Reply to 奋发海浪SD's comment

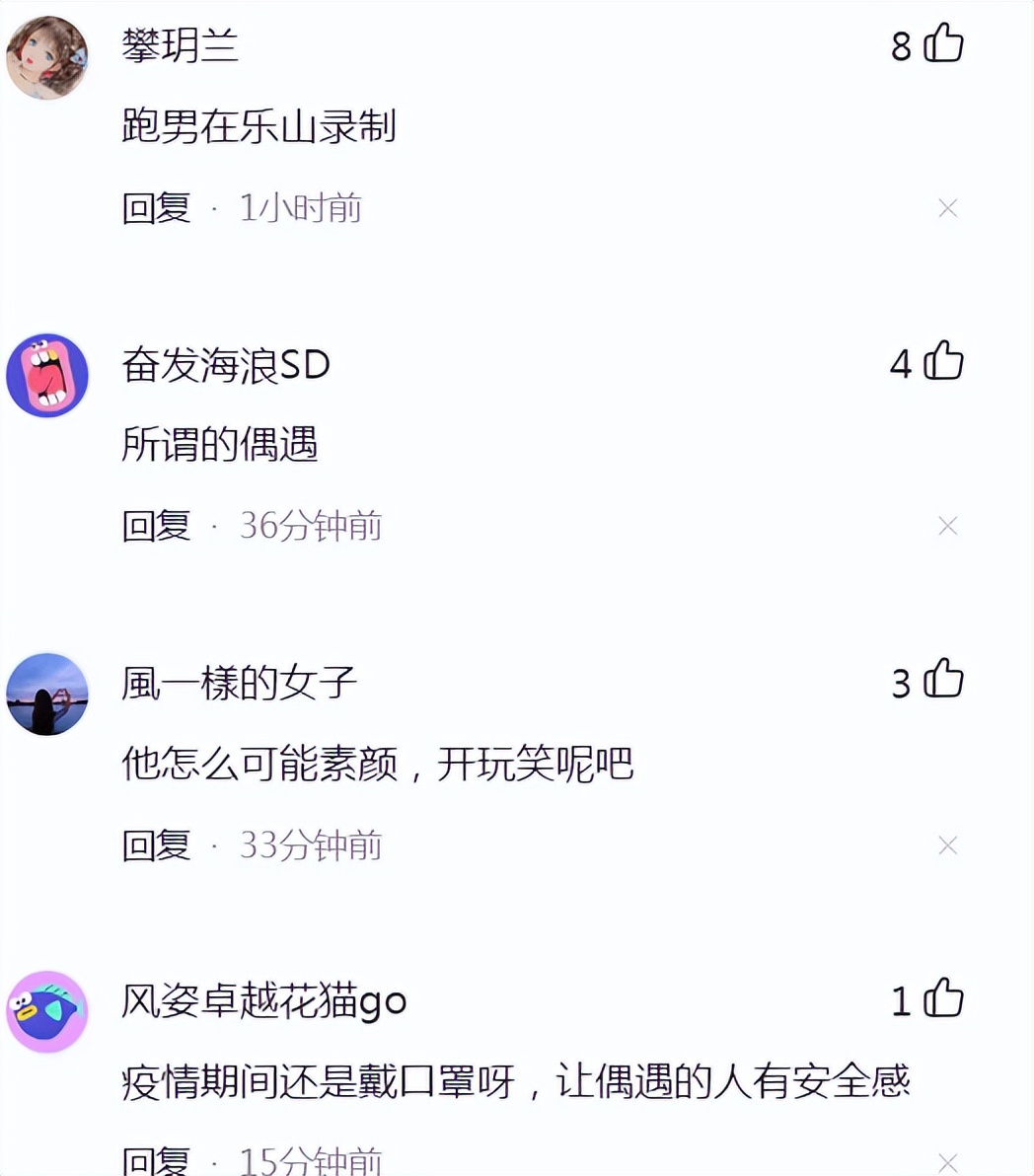[x=156, y=526]
